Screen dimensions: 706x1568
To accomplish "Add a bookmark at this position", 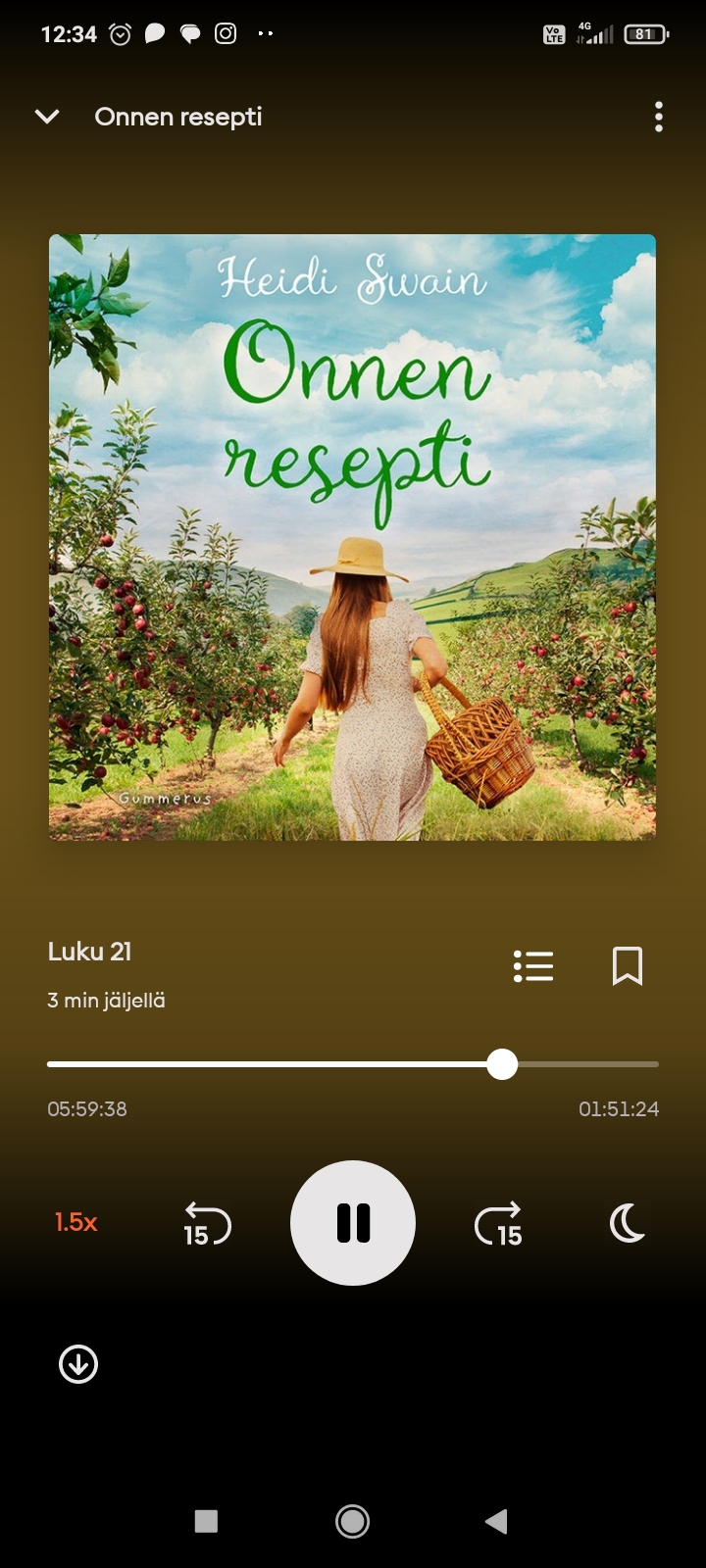I will (628, 966).
